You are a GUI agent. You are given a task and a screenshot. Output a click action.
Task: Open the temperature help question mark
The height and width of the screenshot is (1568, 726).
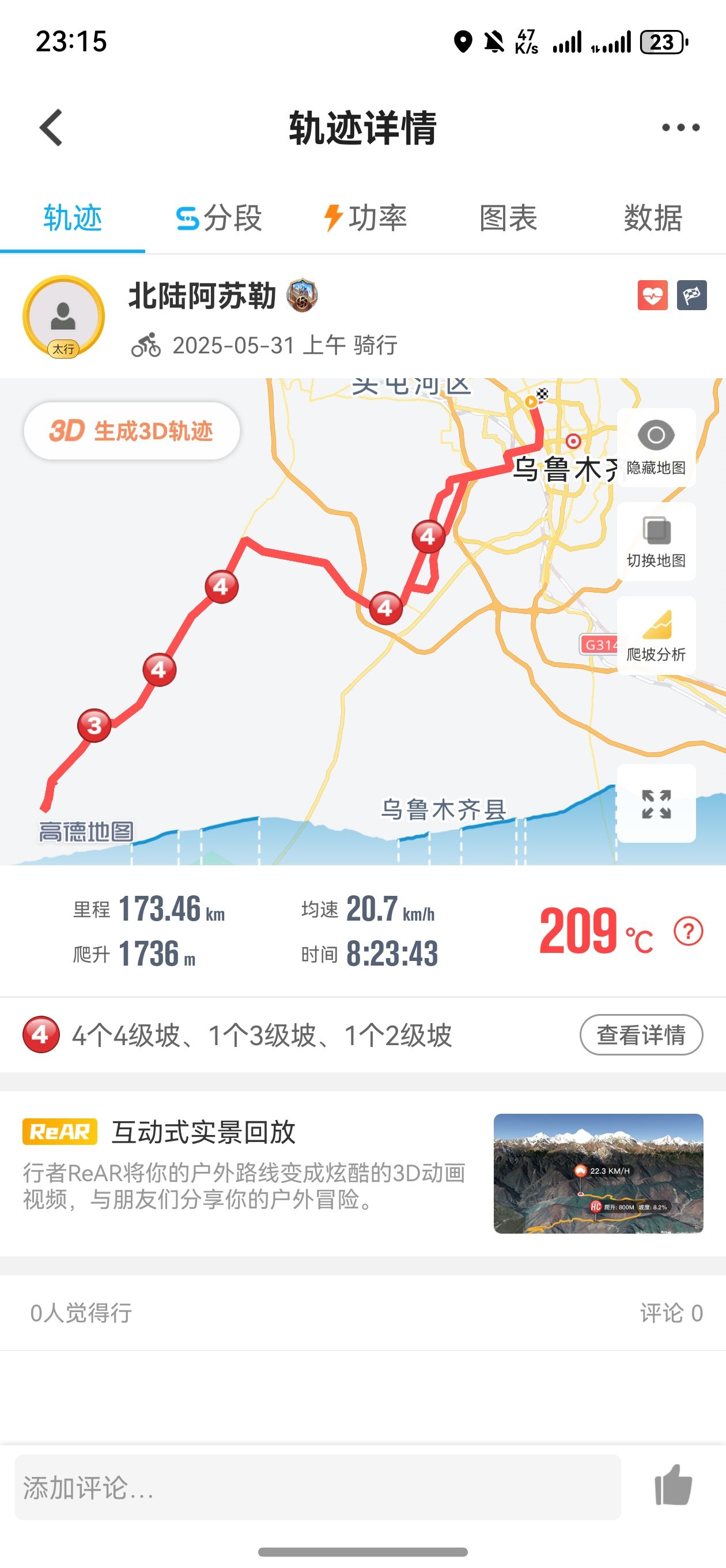tap(689, 932)
